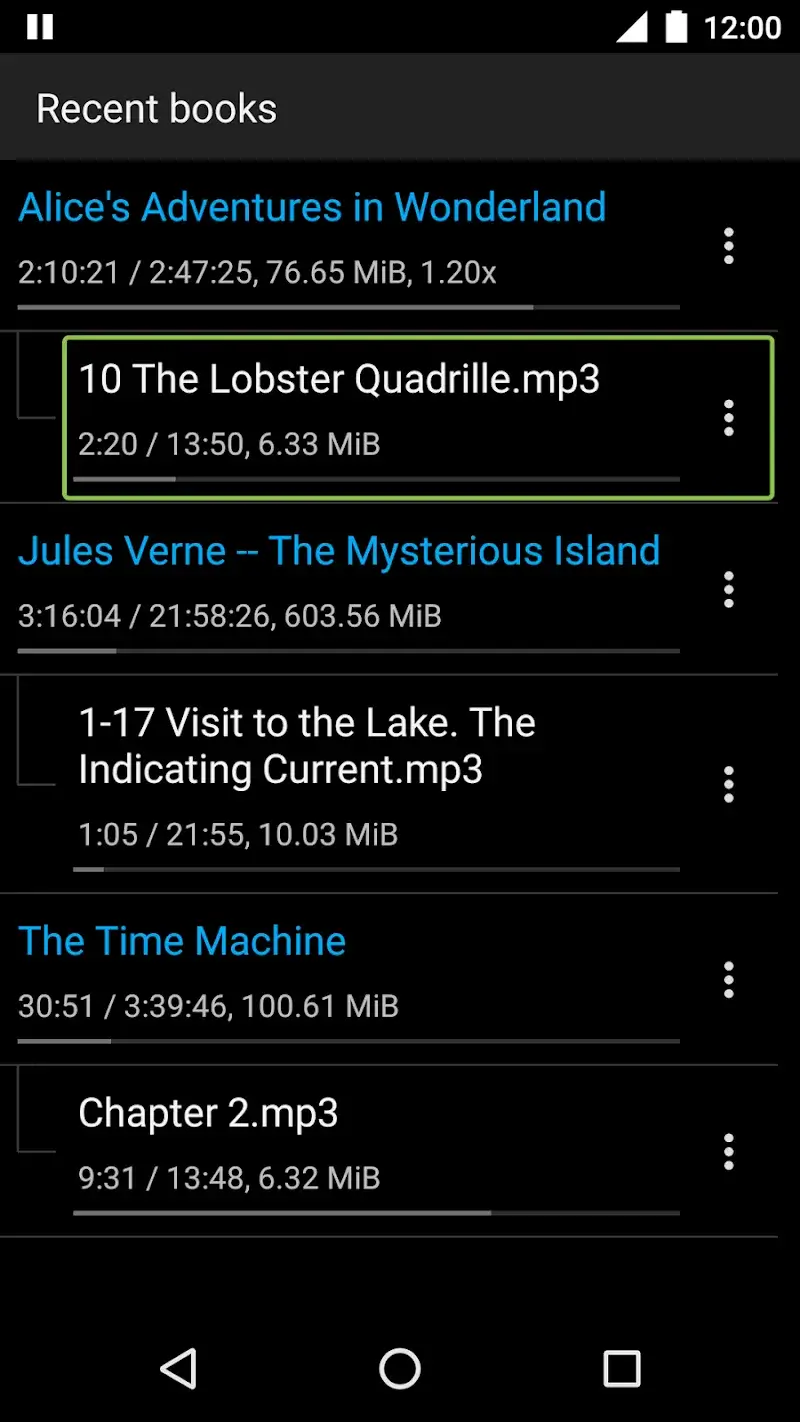Open overflow menu for The Time Machine

[x=728, y=980]
